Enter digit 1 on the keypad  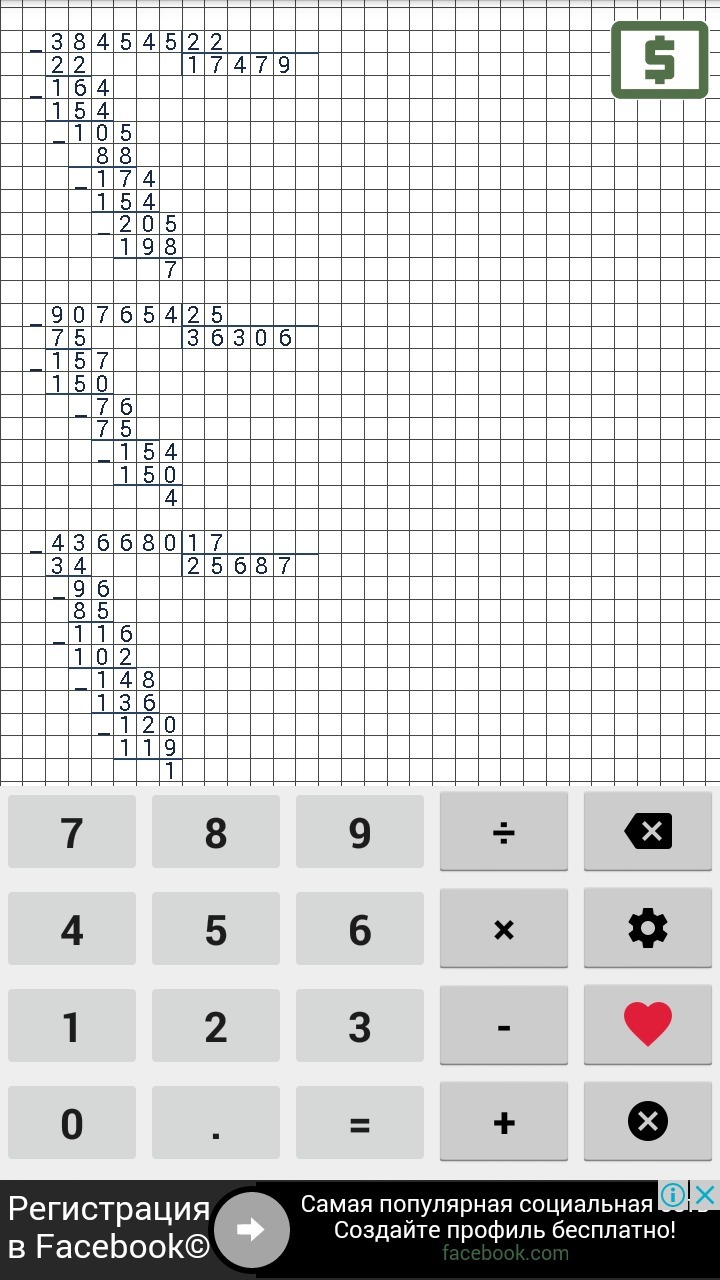[72, 1026]
